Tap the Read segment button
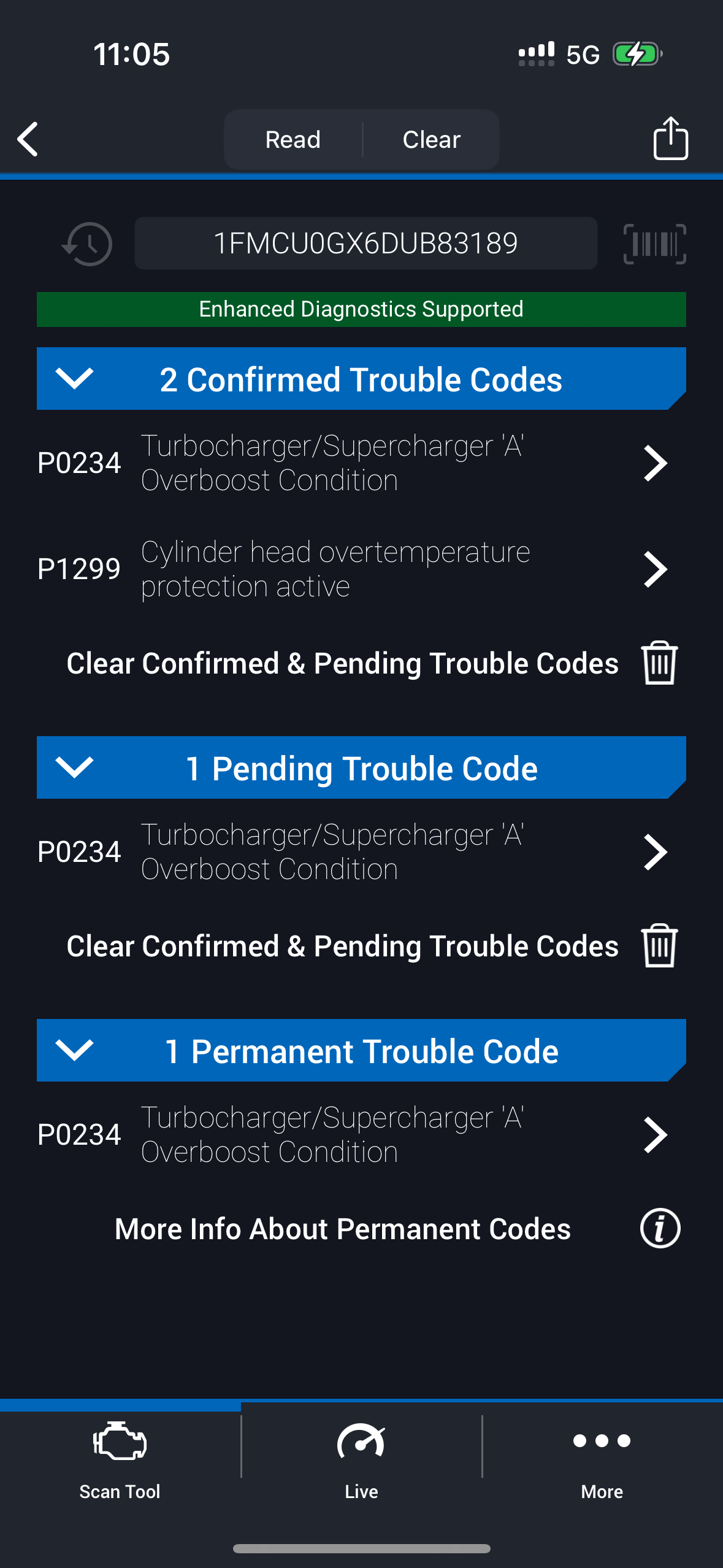This screenshot has width=723, height=1568. (x=293, y=140)
